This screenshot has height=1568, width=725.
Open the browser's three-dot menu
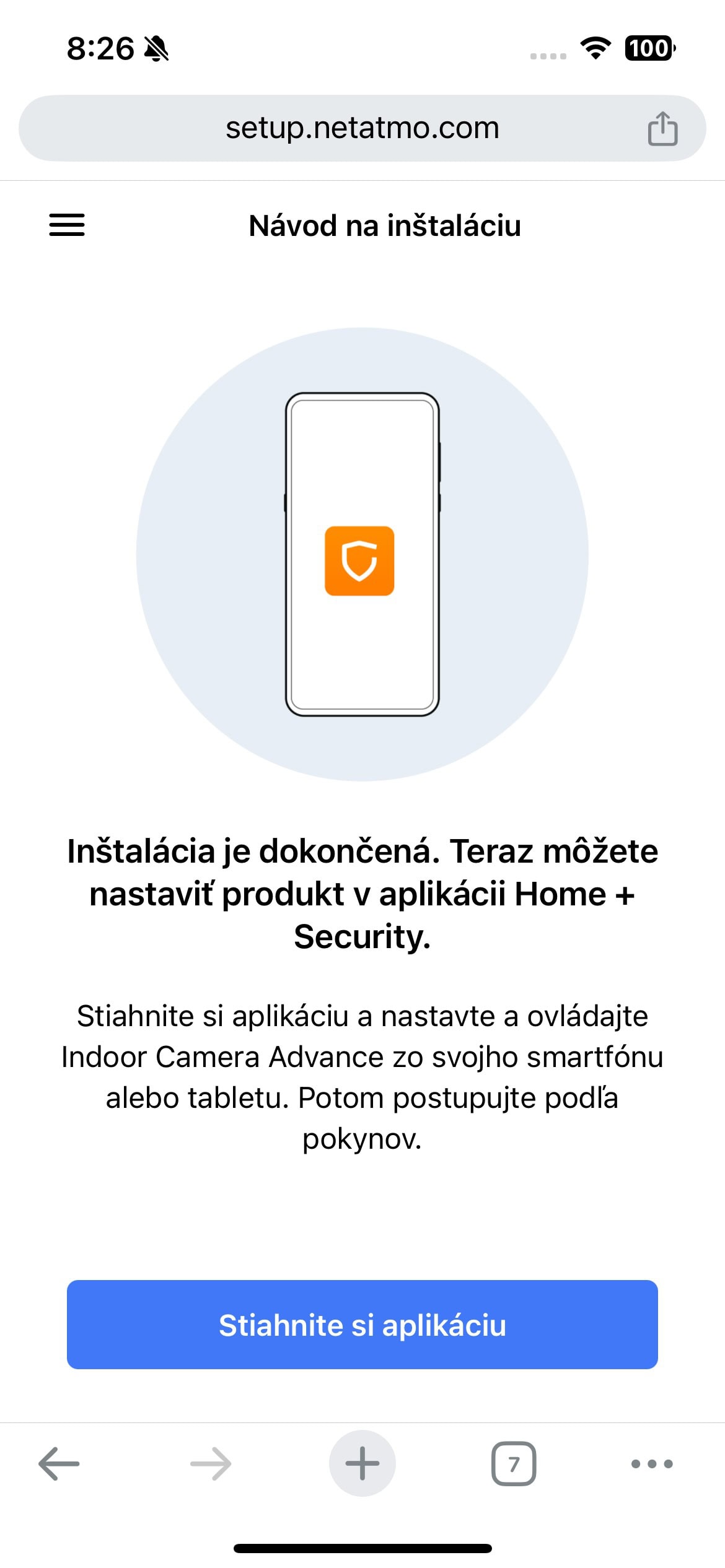[651, 1463]
